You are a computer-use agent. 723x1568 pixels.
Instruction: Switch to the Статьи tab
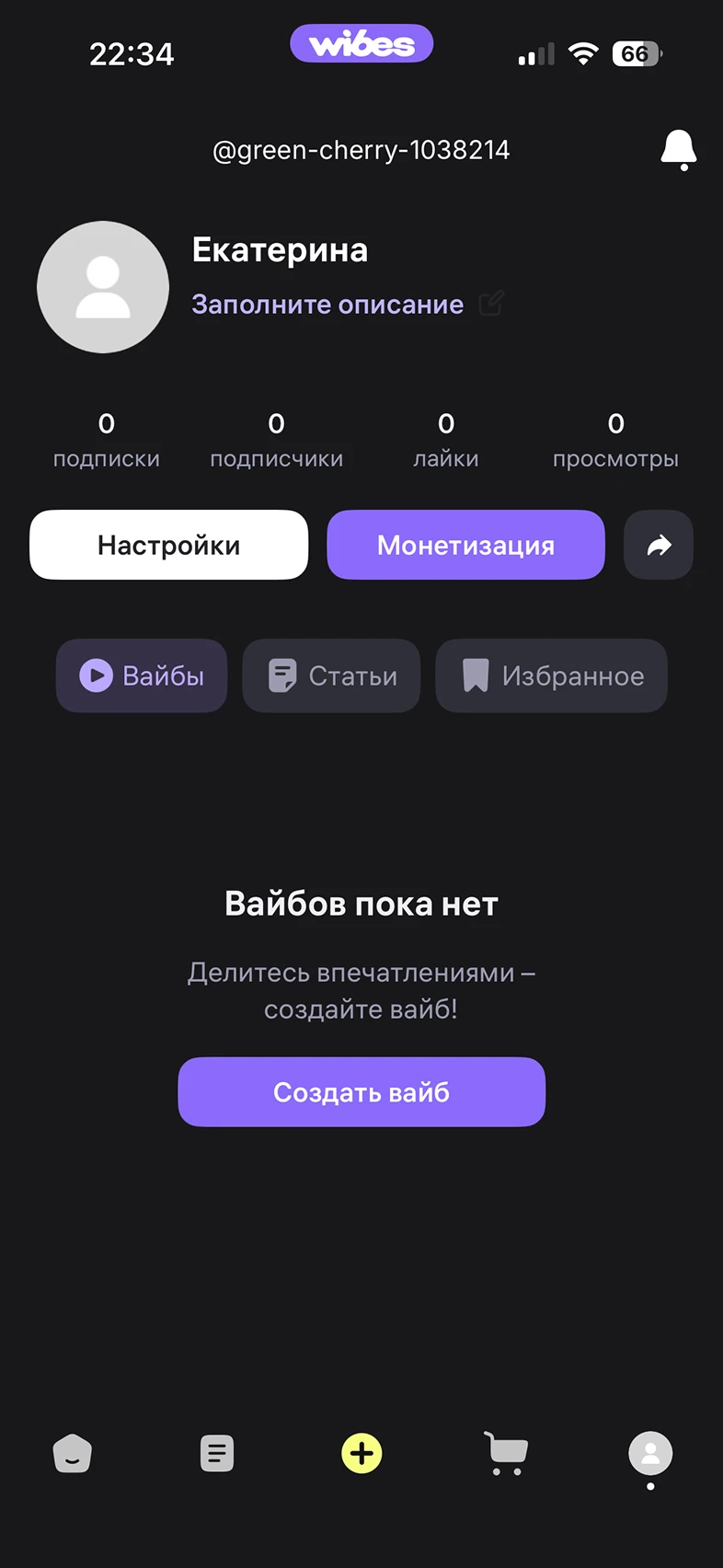tap(331, 675)
